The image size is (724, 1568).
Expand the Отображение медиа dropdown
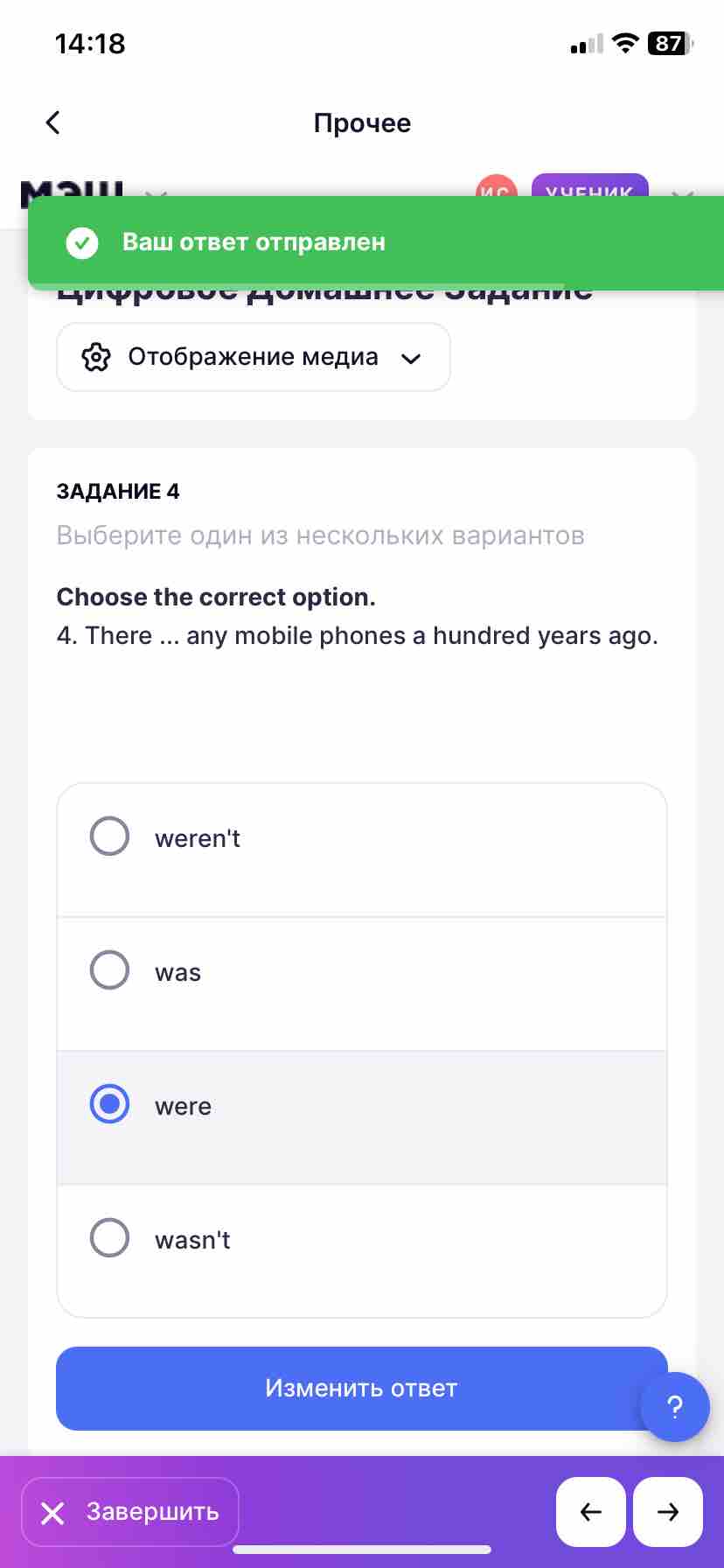254,357
